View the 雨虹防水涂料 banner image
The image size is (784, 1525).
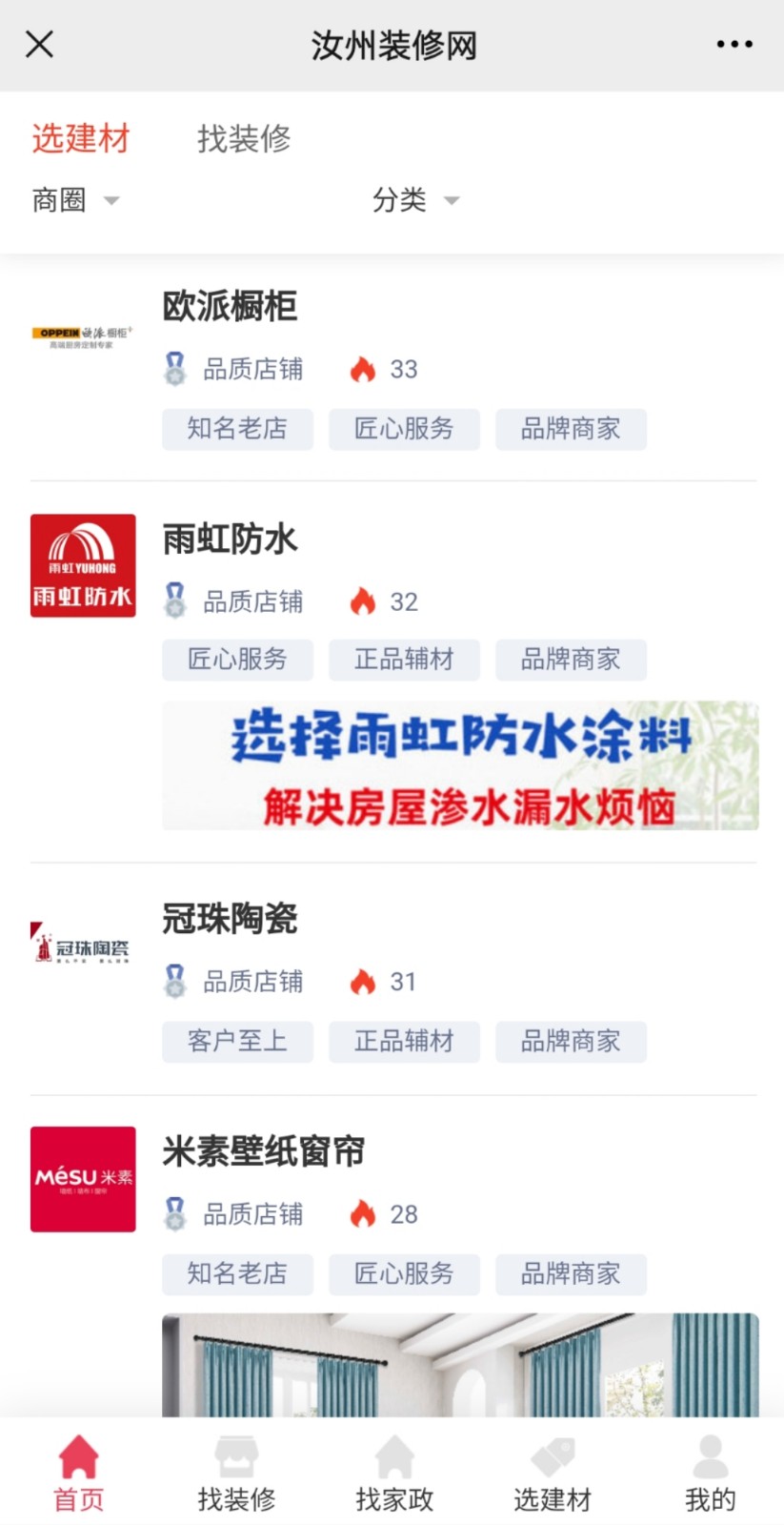pyautogui.click(x=460, y=765)
